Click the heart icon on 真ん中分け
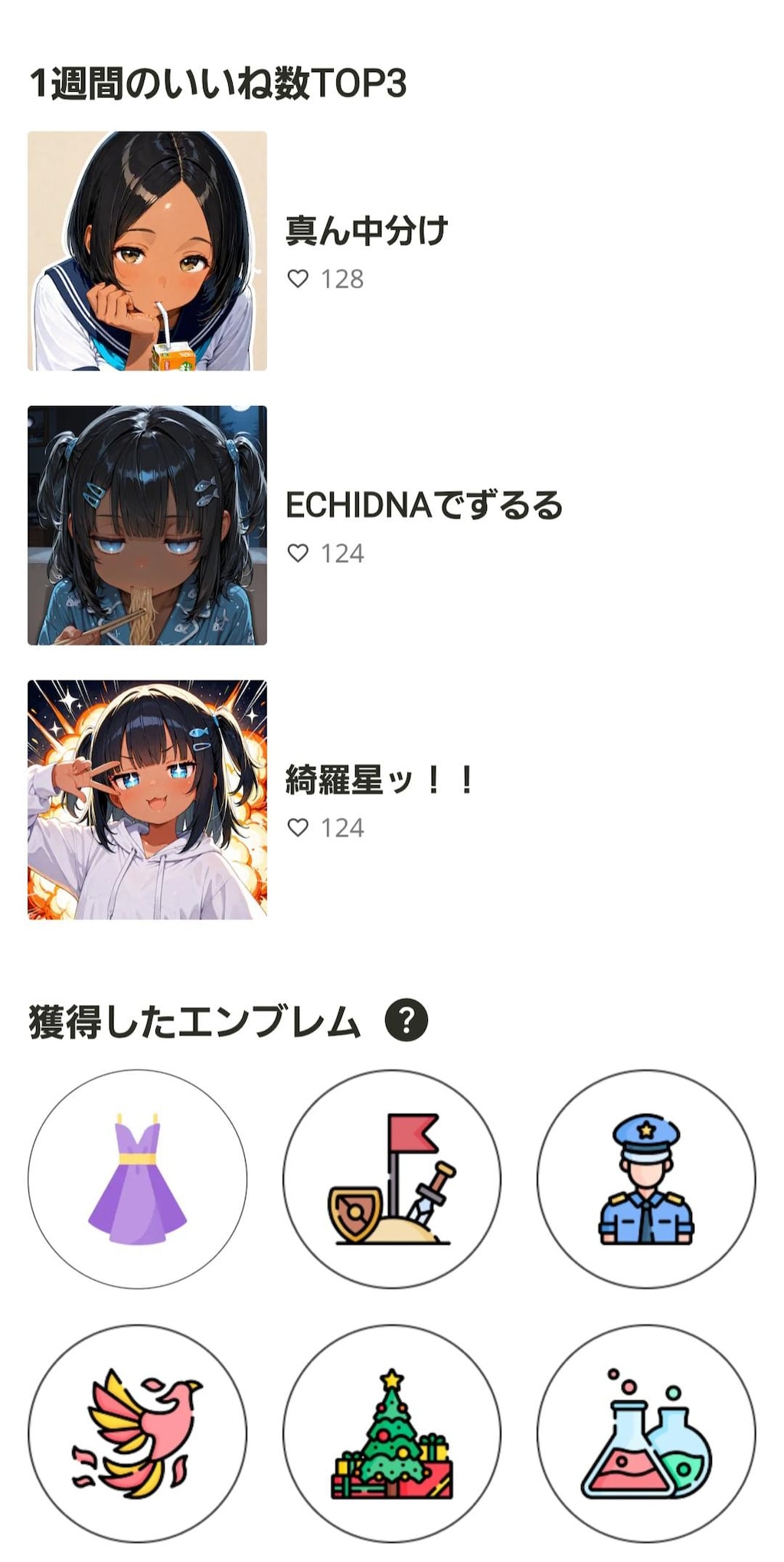The height and width of the screenshot is (1562, 784). click(x=298, y=280)
